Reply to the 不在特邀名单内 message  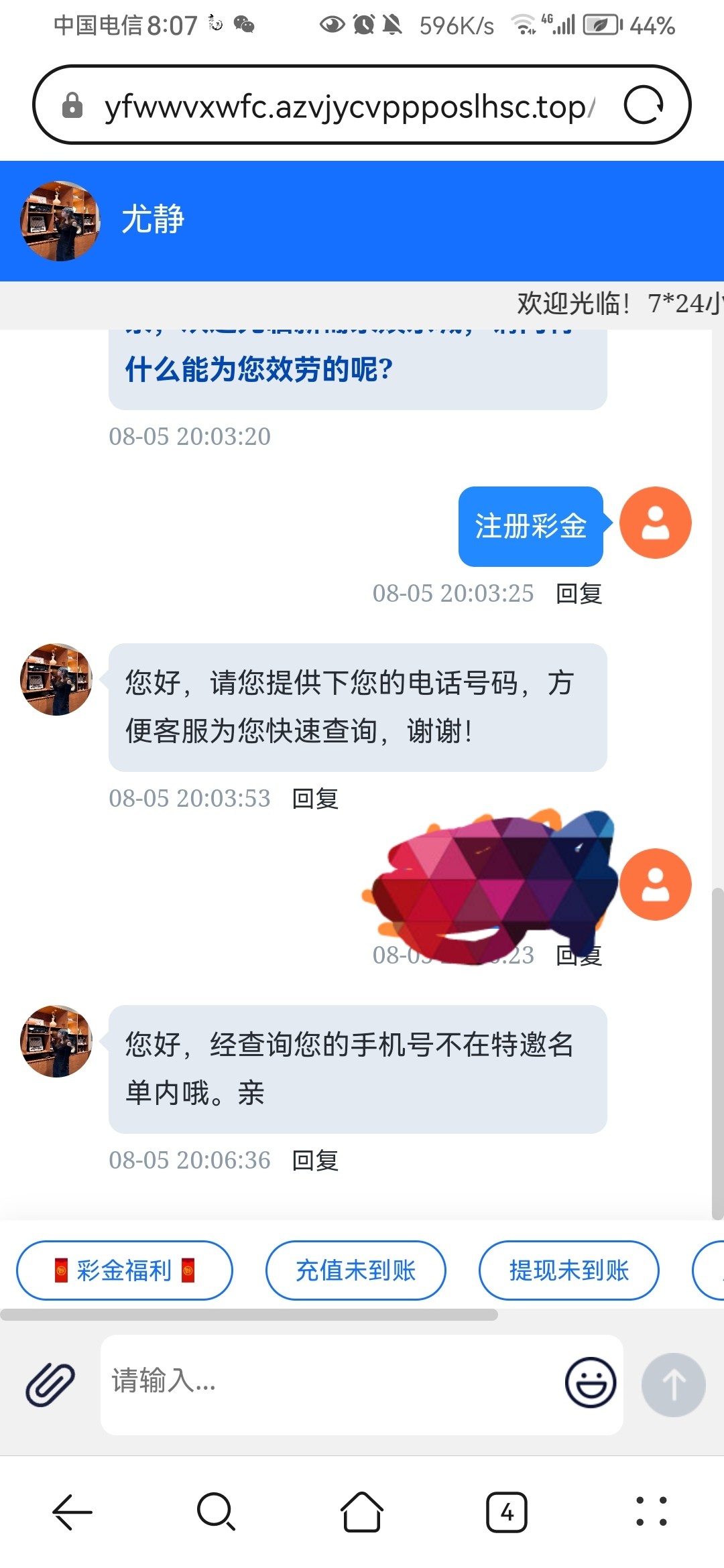315,1161
